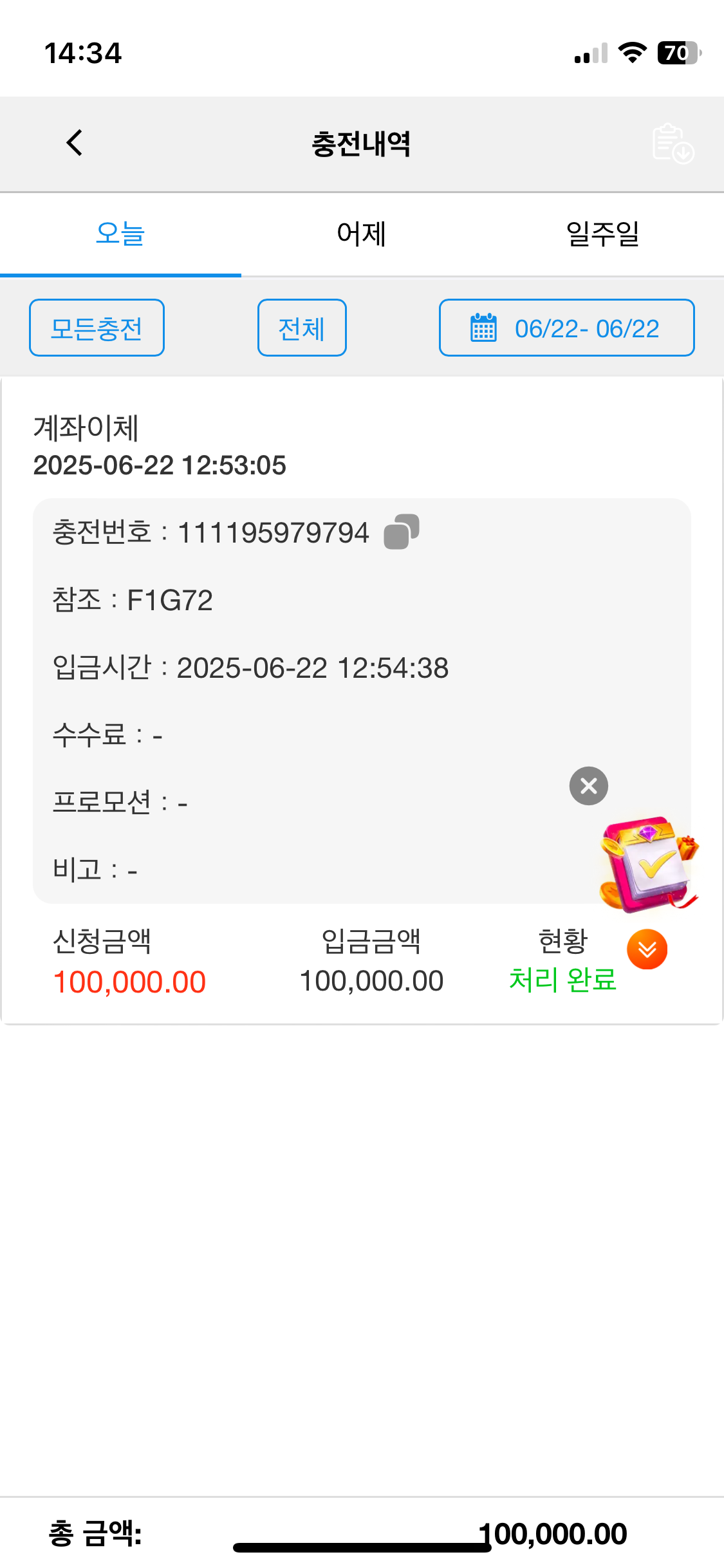This screenshot has width=724, height=1568.
Task: Open the floating reward checklist
Action: tap(648, 864)
